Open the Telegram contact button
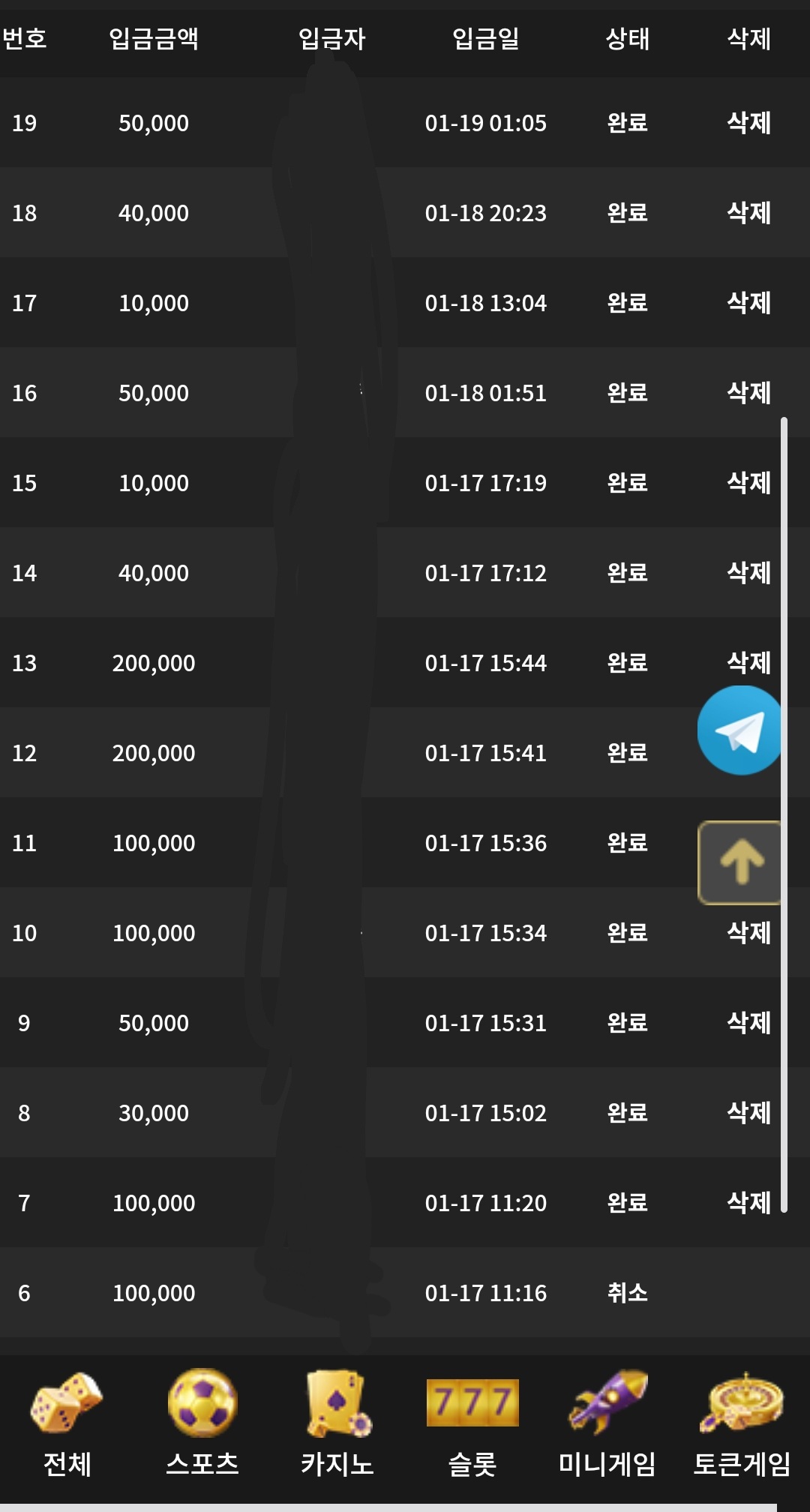 739,730
